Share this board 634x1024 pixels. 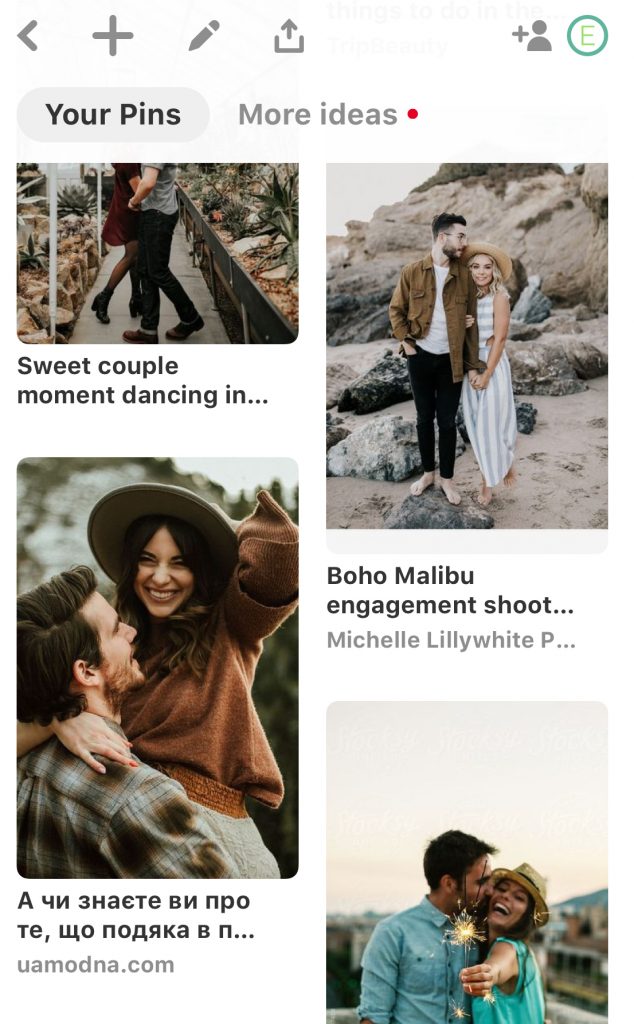[288, 37]
